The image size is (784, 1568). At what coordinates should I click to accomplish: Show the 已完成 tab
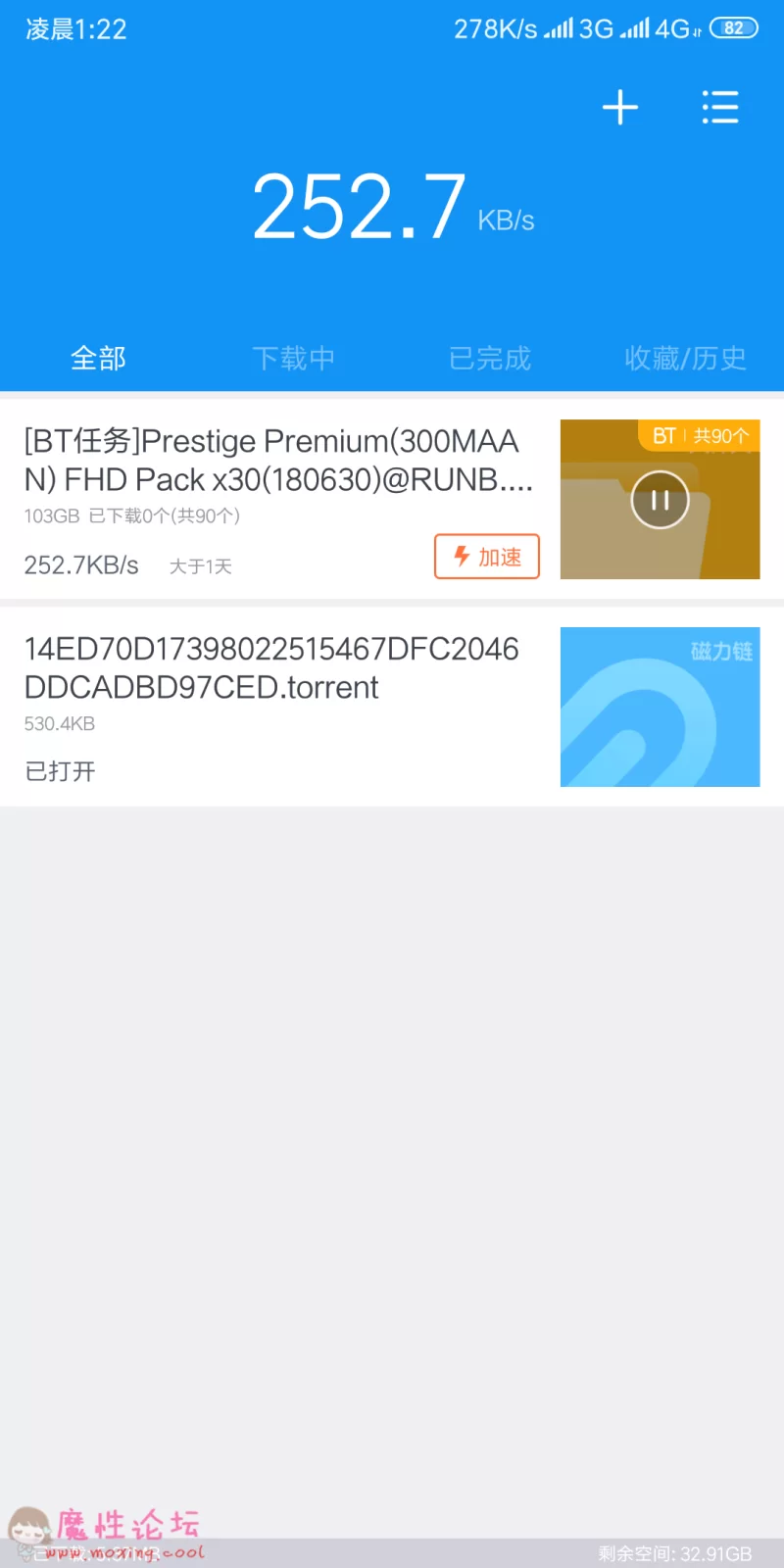click(490, 359)
